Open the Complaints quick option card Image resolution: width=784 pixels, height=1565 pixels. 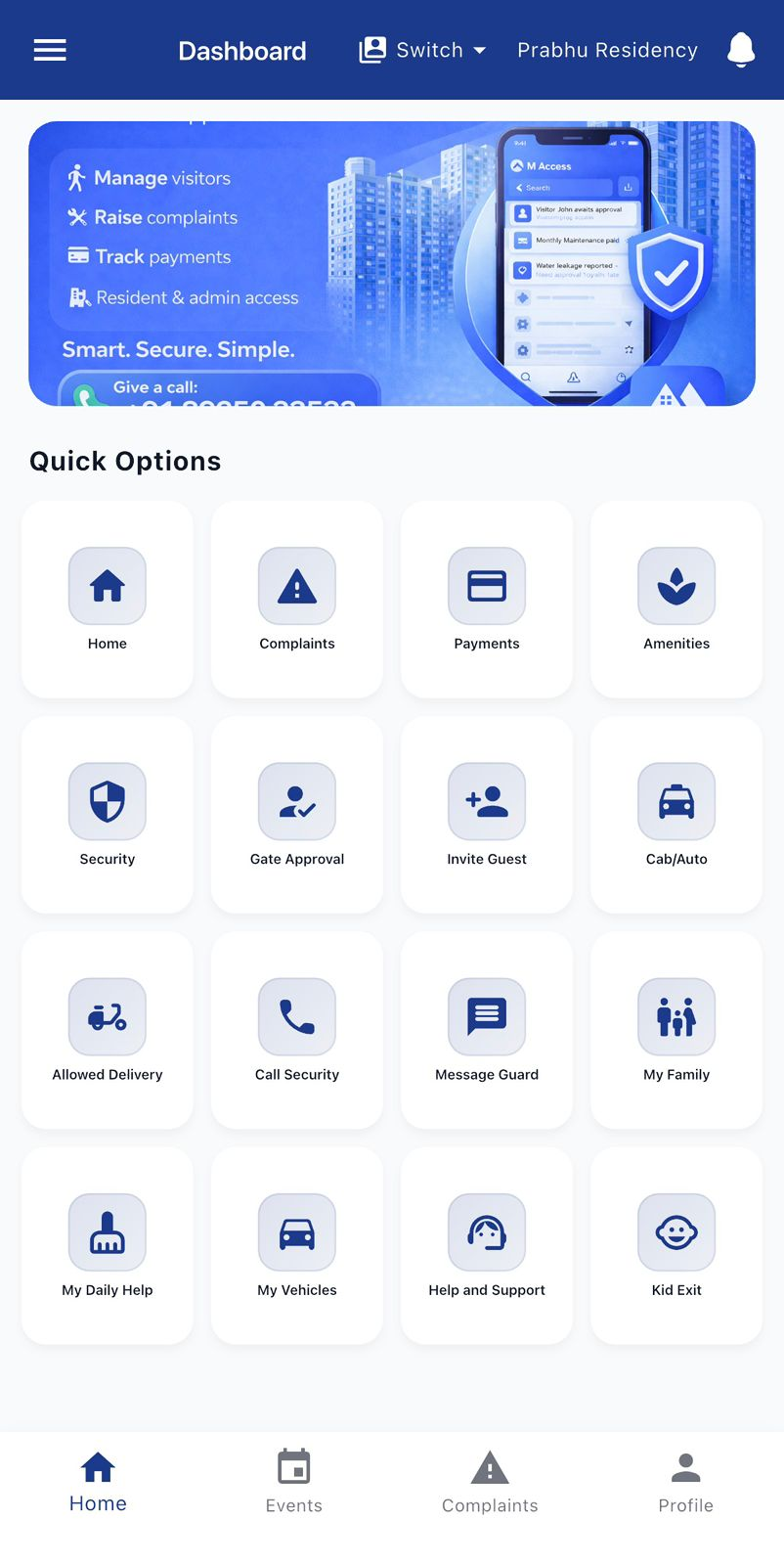(x=297, y=599)
